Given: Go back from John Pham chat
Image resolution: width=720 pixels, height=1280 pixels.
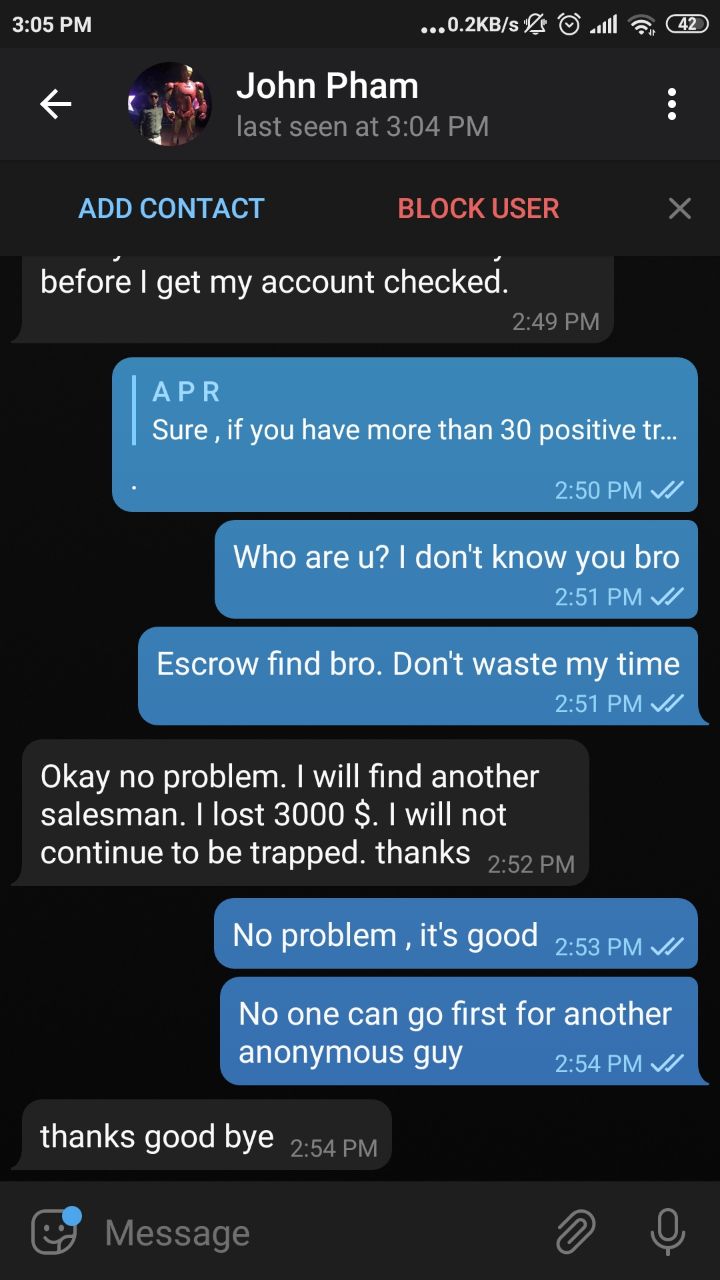Looking at the screenshot, I should pos(55,104).
